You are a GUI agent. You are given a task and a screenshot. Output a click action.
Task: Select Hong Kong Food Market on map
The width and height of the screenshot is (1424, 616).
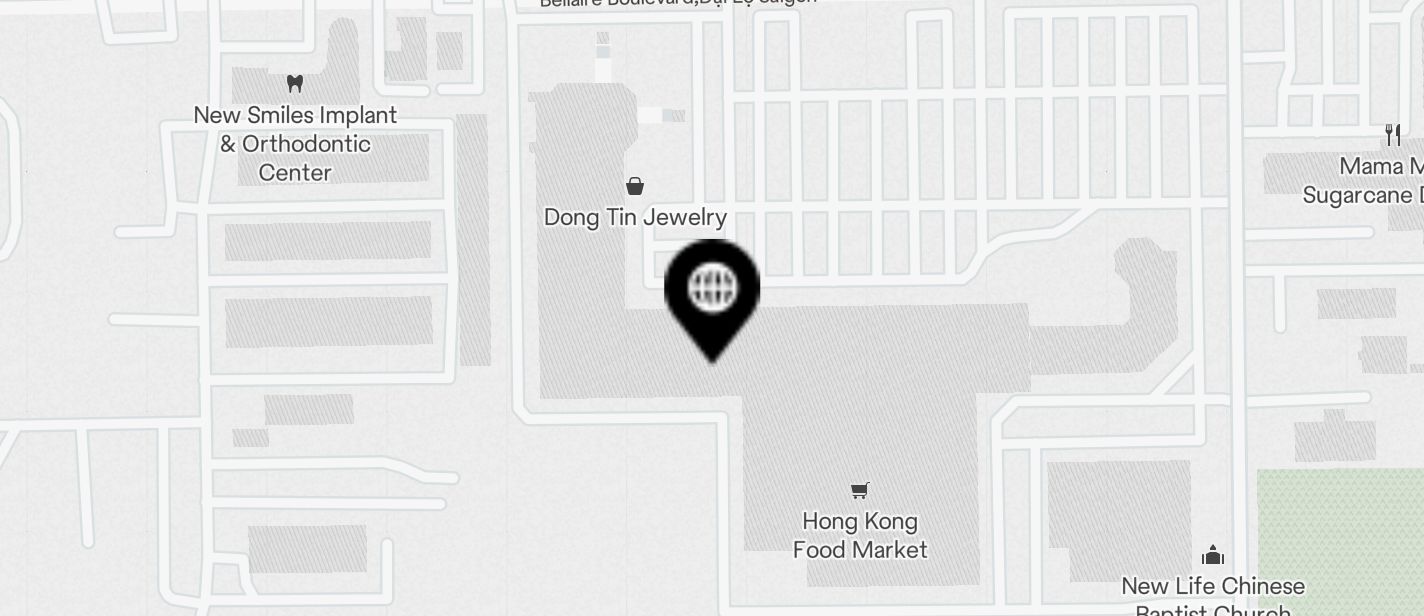pos(859,490)
